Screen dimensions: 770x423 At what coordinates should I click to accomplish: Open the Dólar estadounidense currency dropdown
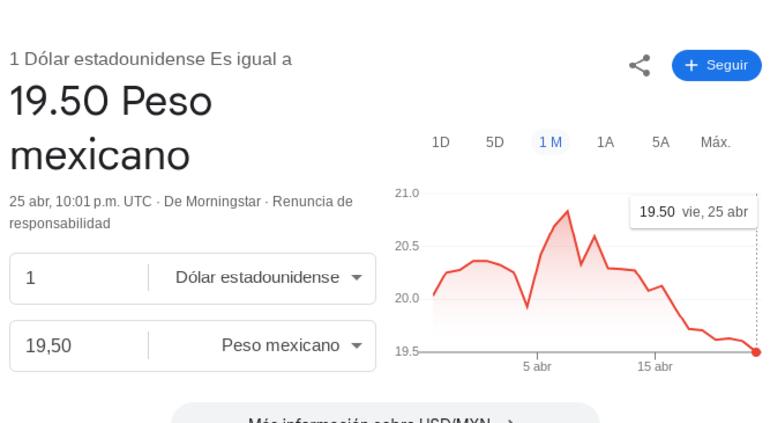point(268,278)
